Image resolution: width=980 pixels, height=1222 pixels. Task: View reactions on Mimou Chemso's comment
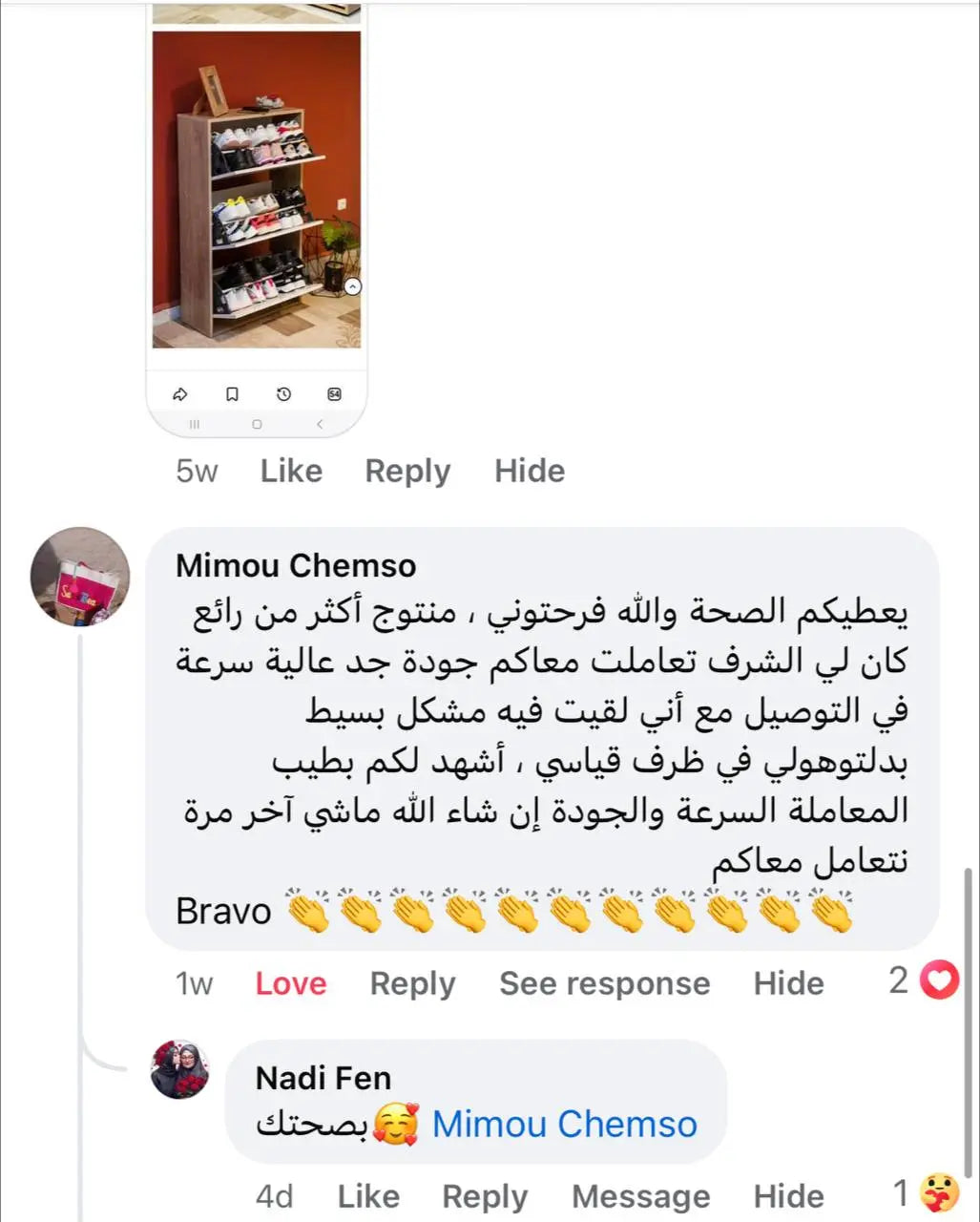tap(924, 980)
